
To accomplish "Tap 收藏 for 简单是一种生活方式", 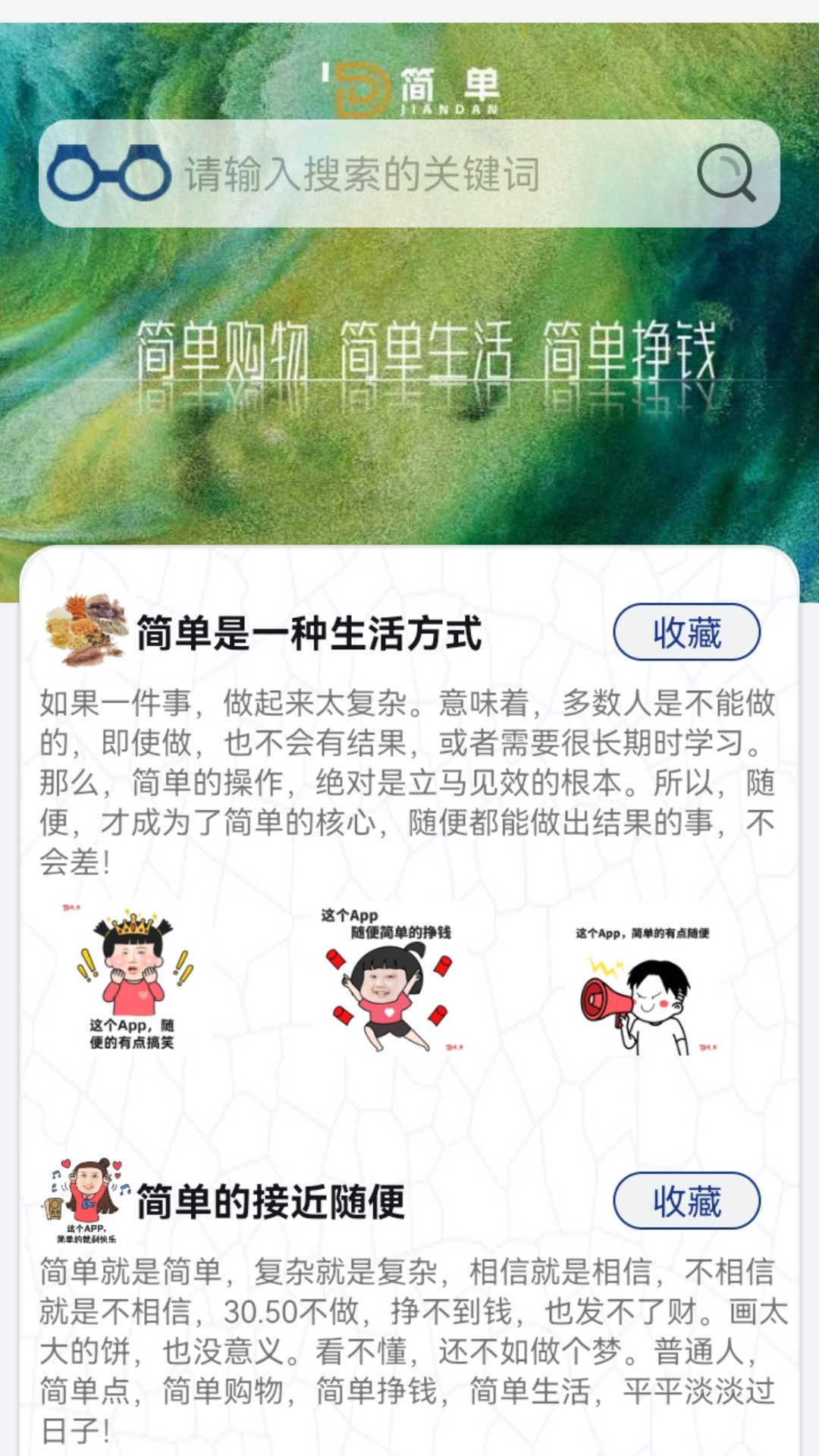I will [x=686, y=632].
